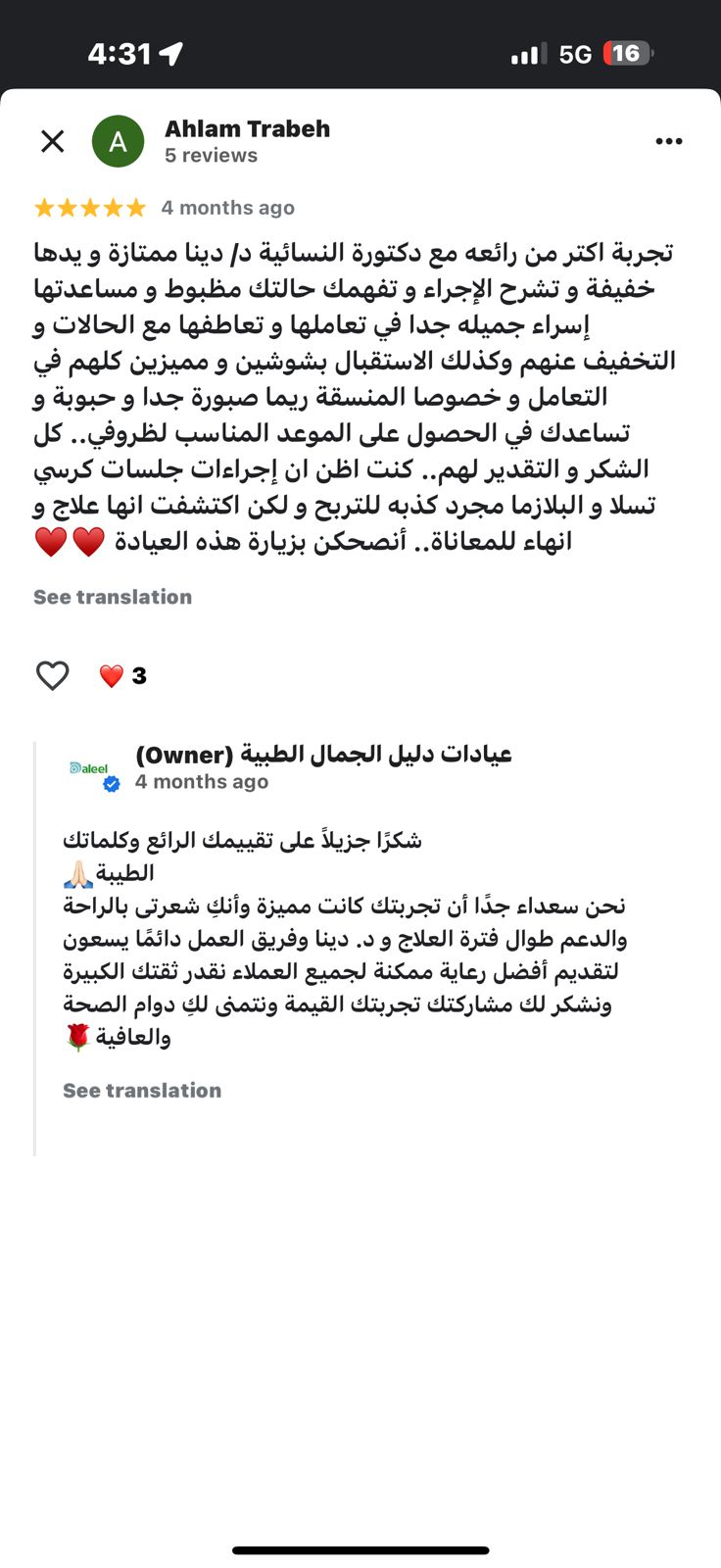
Task: Like this review with the heart outline
Action: coord(53,675)
